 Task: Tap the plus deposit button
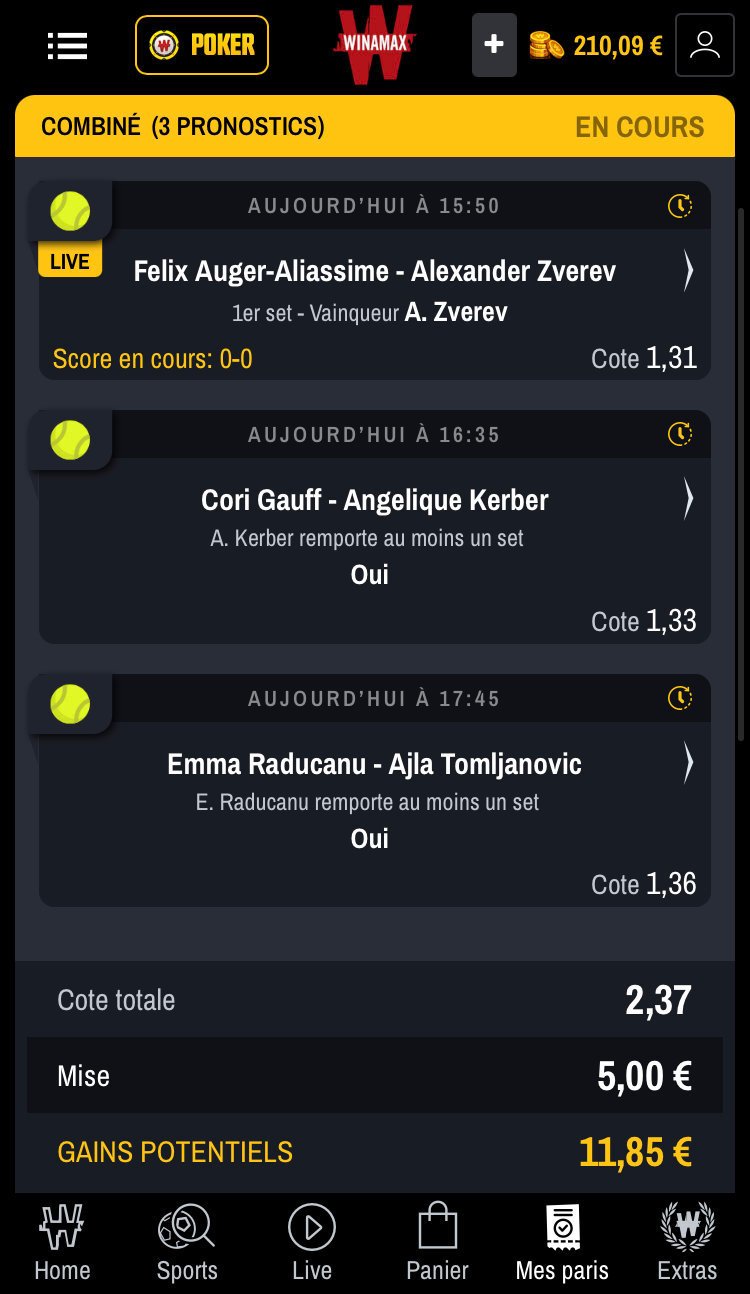(494, 45)
